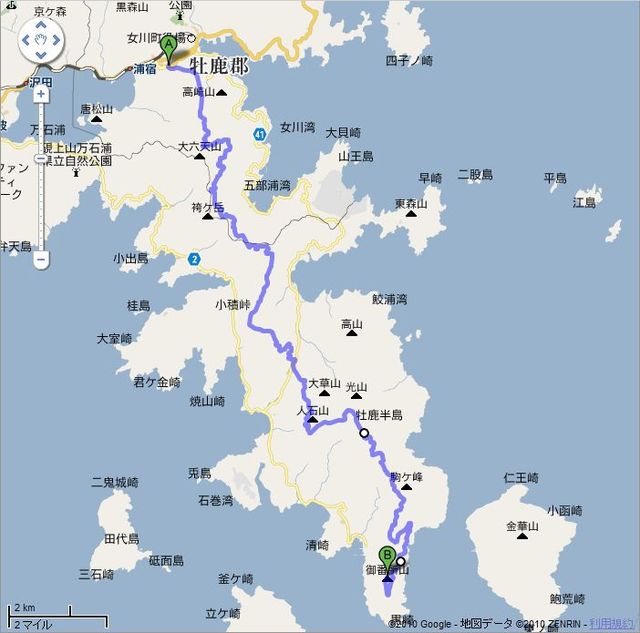Viewport: 640px width, 633px height.
Task: Zoom in with the plus button
Action: point(41,94)
